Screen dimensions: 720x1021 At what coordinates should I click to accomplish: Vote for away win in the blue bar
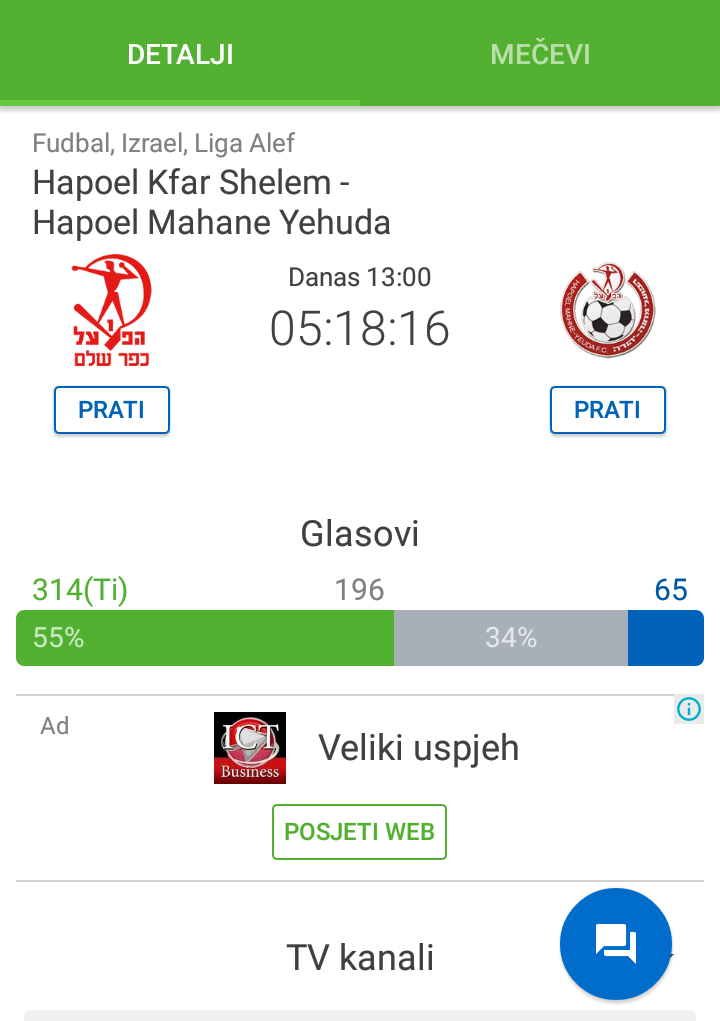point(665,638)
